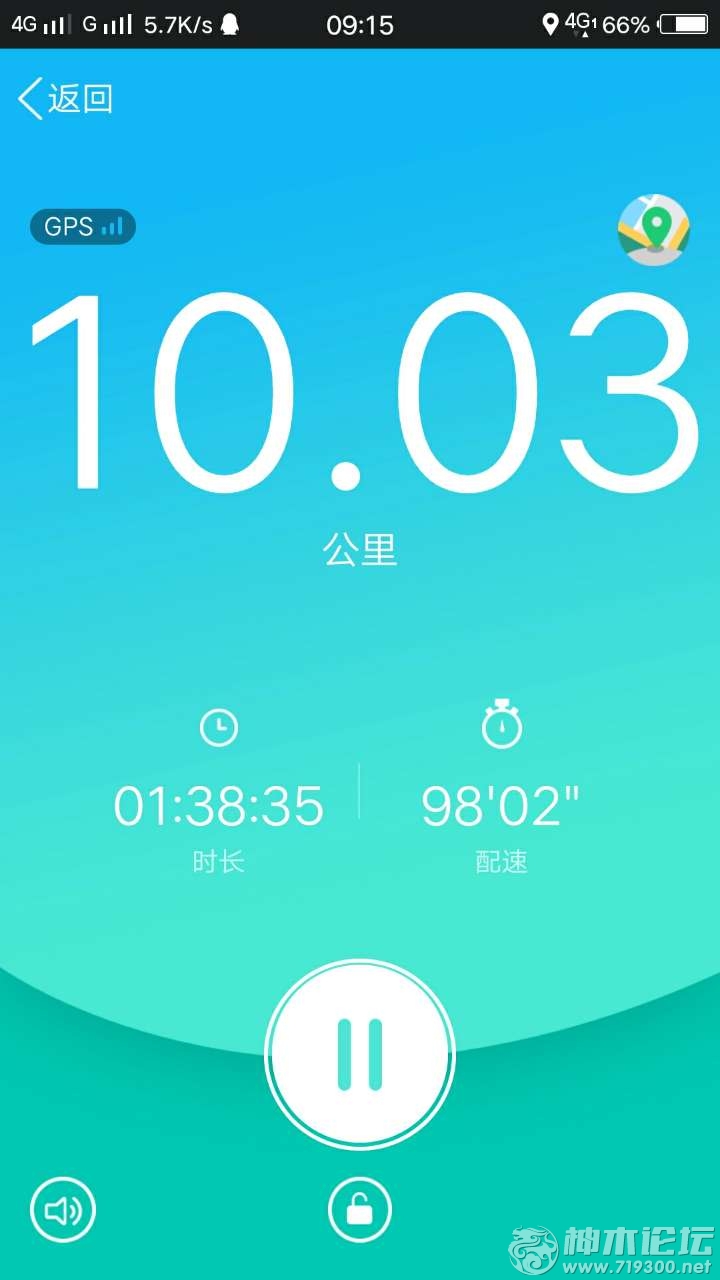Go back using the 返回 button
The image size is (720, 1280).
pyautogui.click(x=65, y=99)
